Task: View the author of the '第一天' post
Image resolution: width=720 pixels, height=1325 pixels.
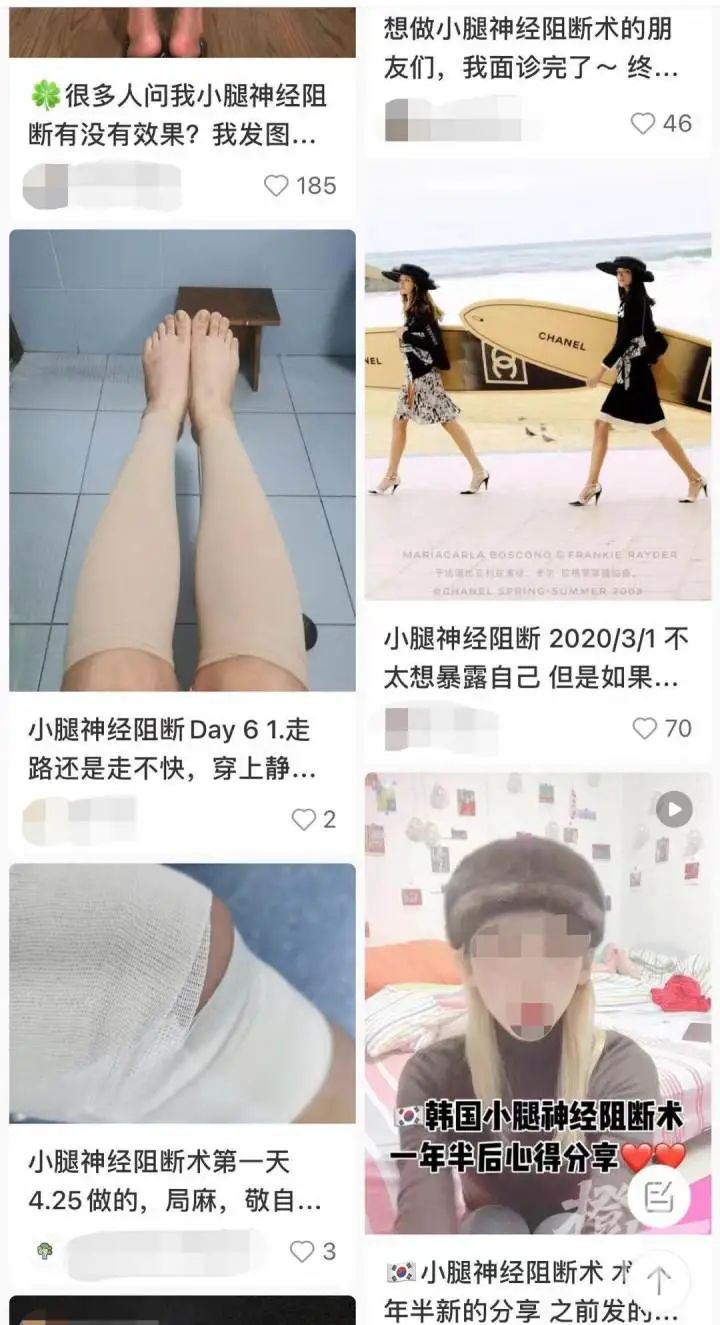Action: tap(150, 1251)
